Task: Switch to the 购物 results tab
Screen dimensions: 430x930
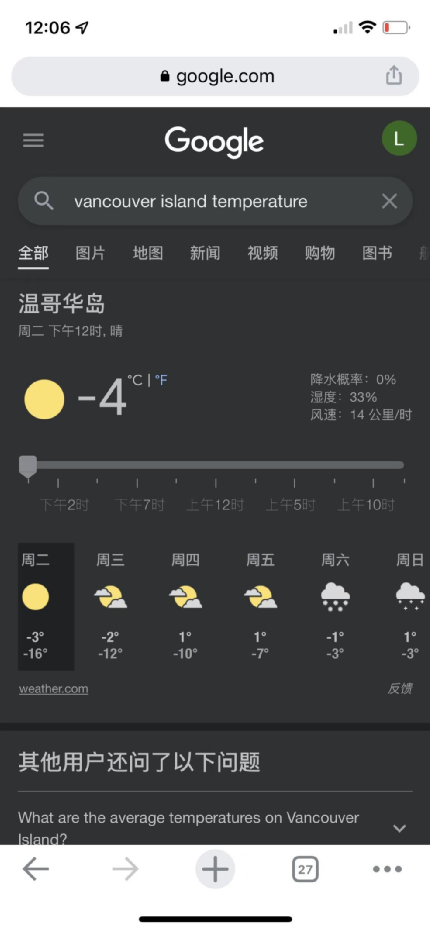Action: (x=320, y=253)
